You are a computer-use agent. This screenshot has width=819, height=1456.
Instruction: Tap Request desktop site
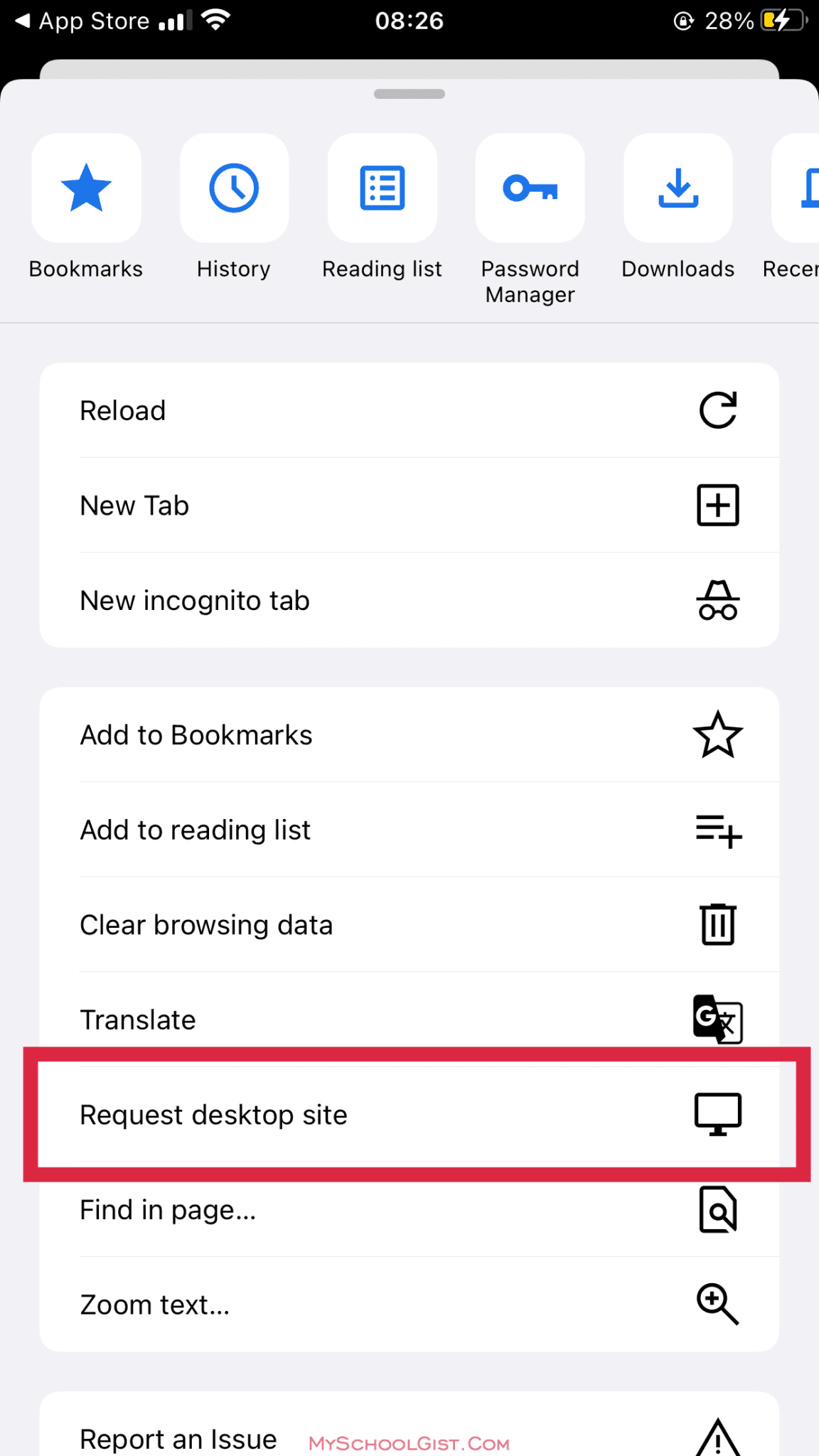tap(409, 1115)
